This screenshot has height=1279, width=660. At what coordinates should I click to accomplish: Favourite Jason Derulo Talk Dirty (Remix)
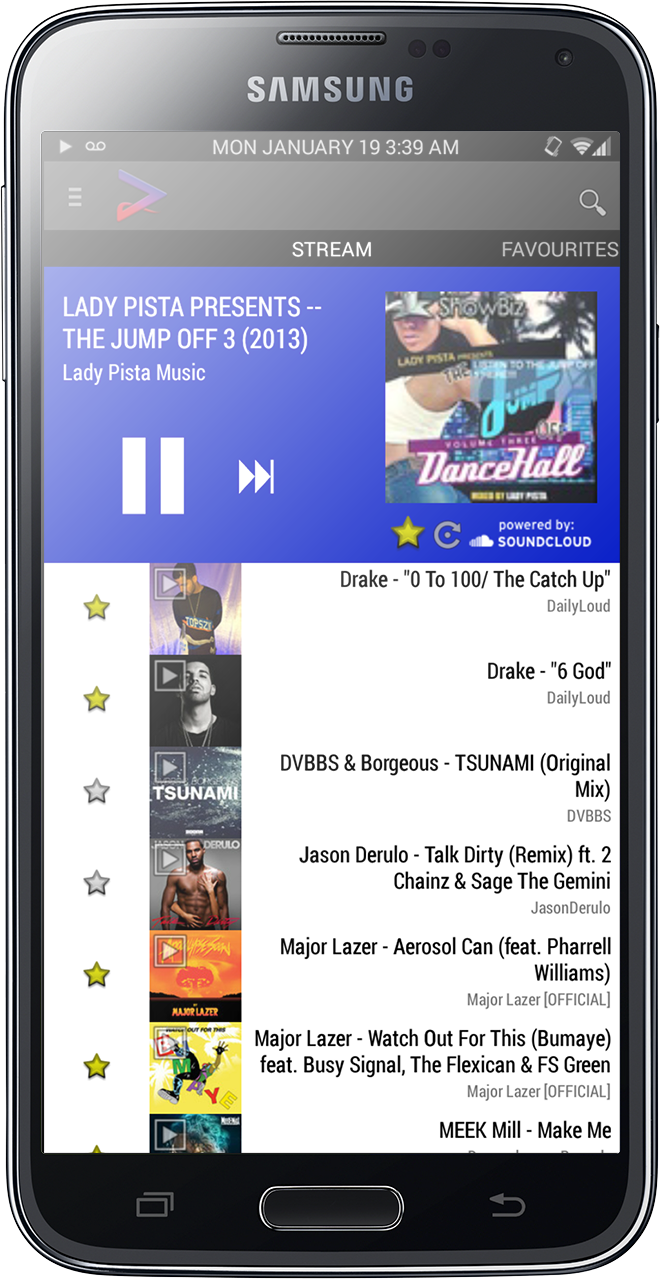tap(96, 883)
